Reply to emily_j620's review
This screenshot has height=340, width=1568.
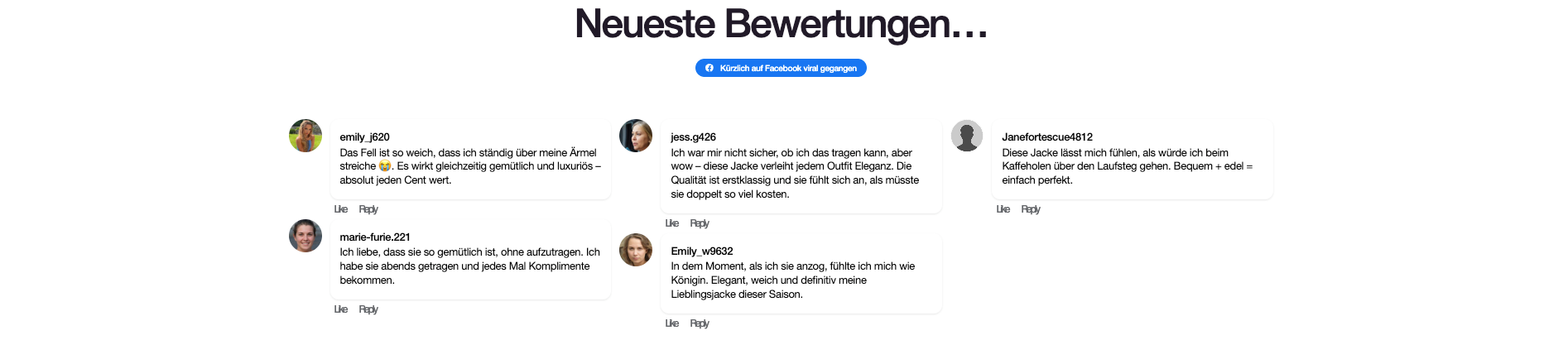pos(368,209)
